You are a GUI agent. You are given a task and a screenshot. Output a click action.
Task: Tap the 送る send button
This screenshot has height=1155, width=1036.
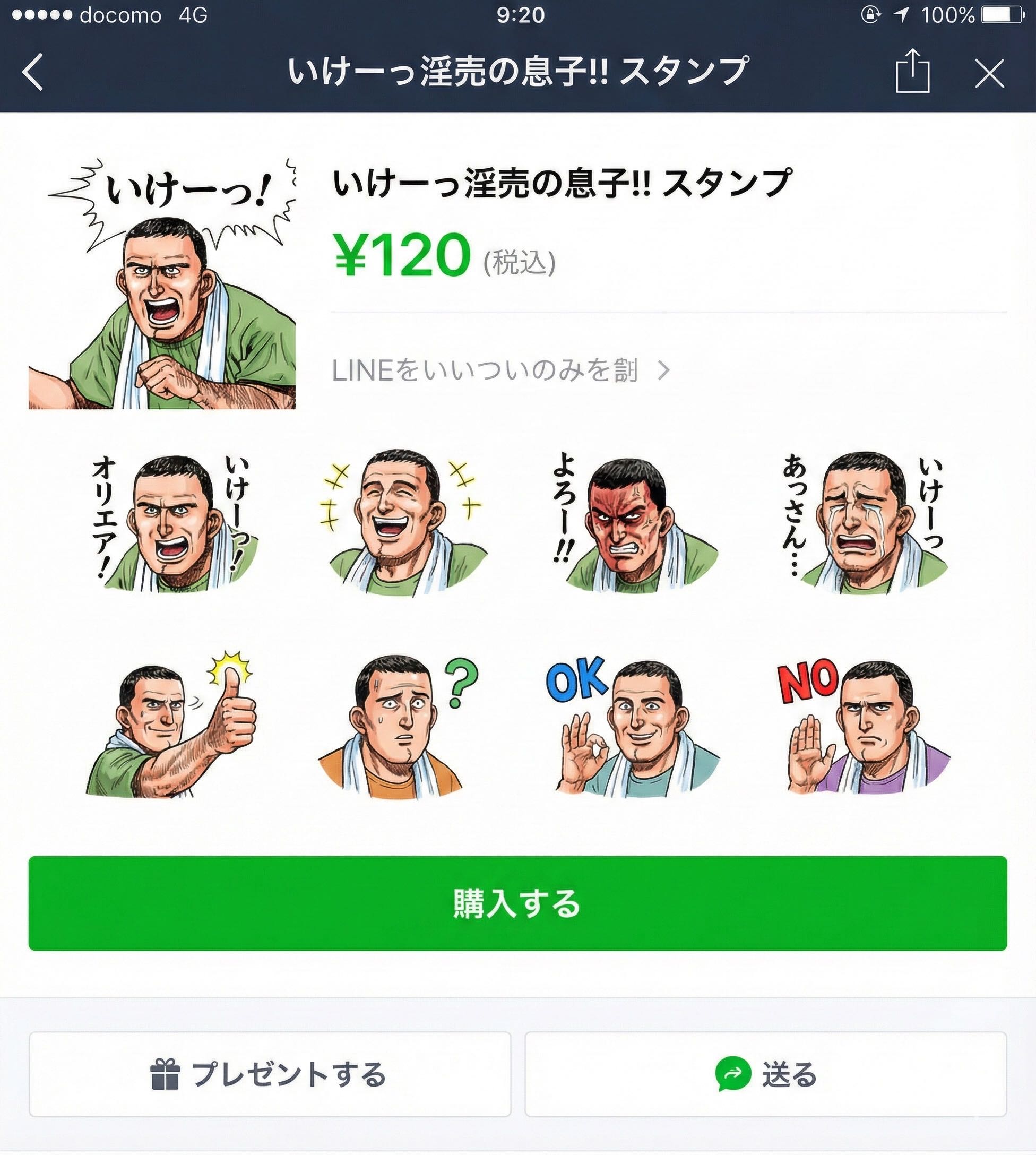[x=765, y=1074]
